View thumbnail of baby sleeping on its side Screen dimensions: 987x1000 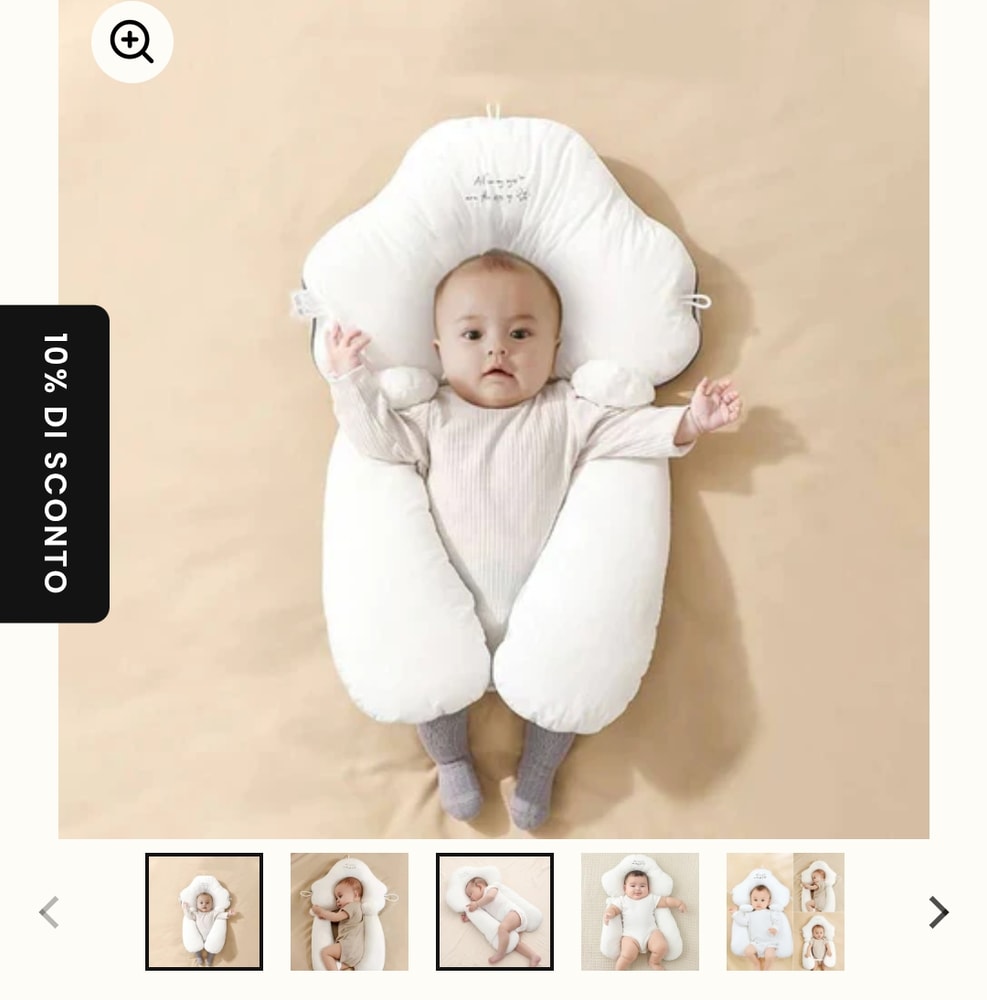[x=494, y=911]
